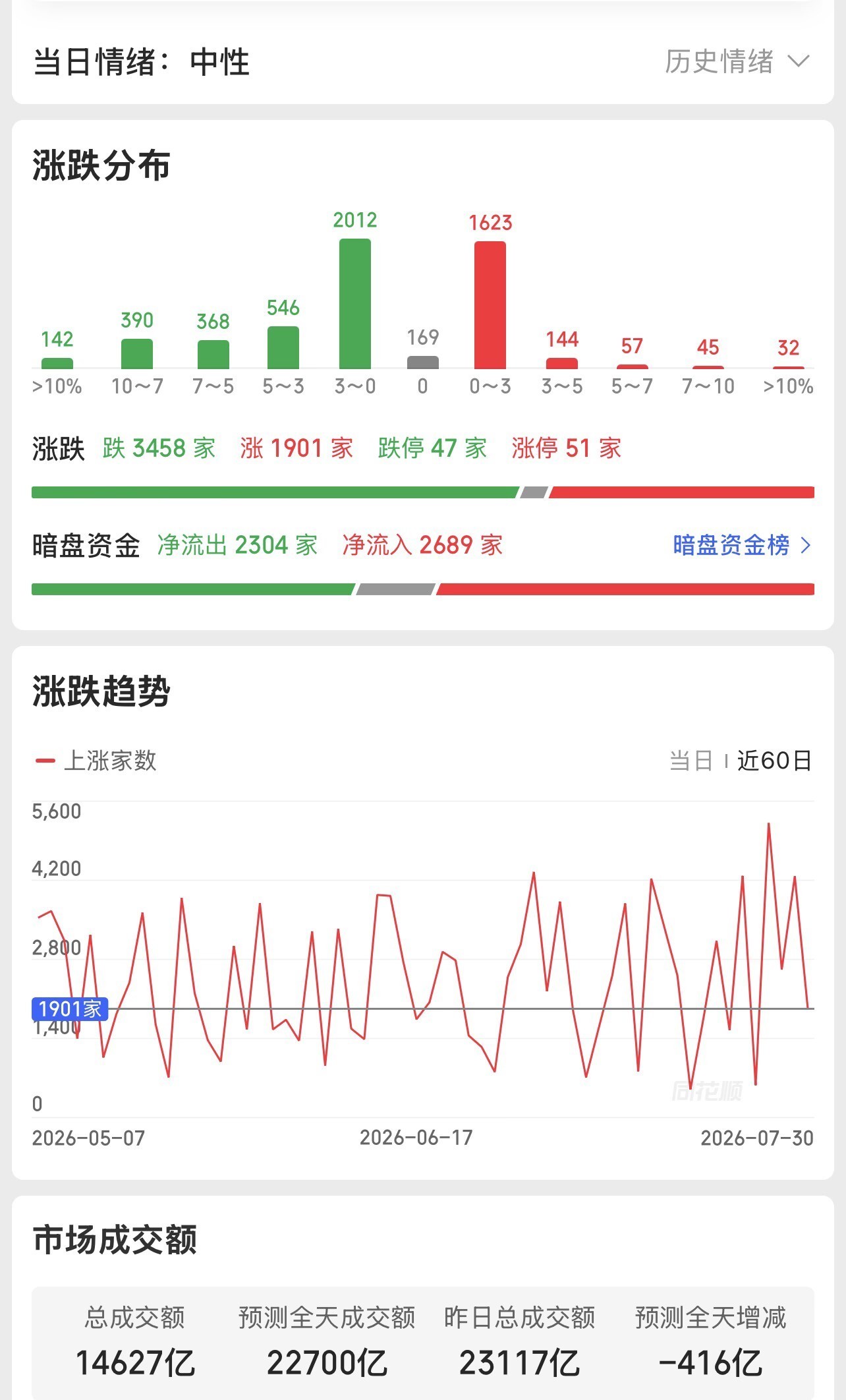Select the 近60日 trend view
This screenshot has width=846, height=1400.
[774, 761]
